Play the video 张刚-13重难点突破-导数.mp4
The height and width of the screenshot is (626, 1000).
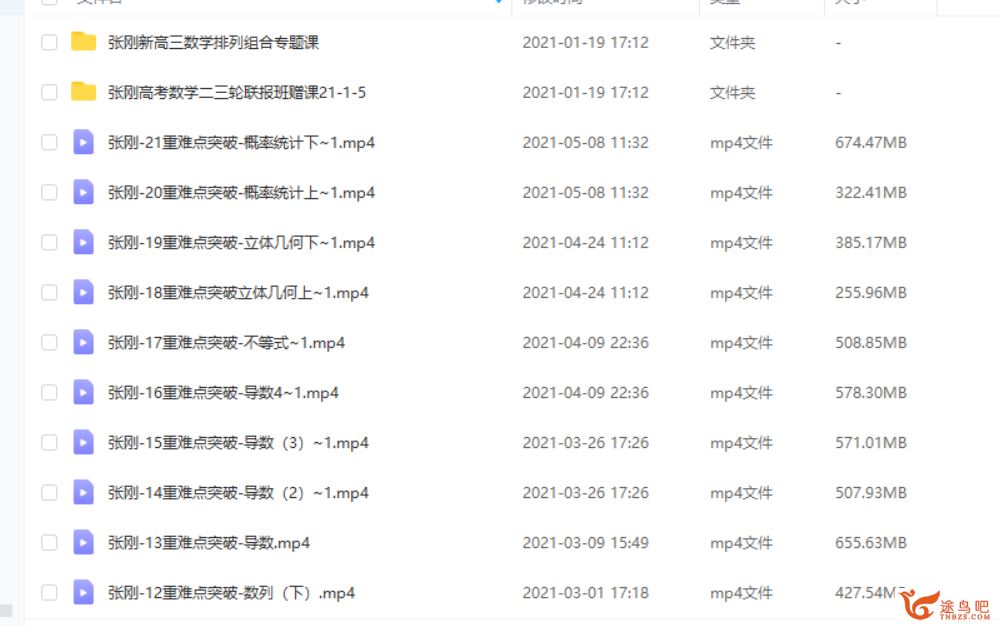tap(209, 543)
